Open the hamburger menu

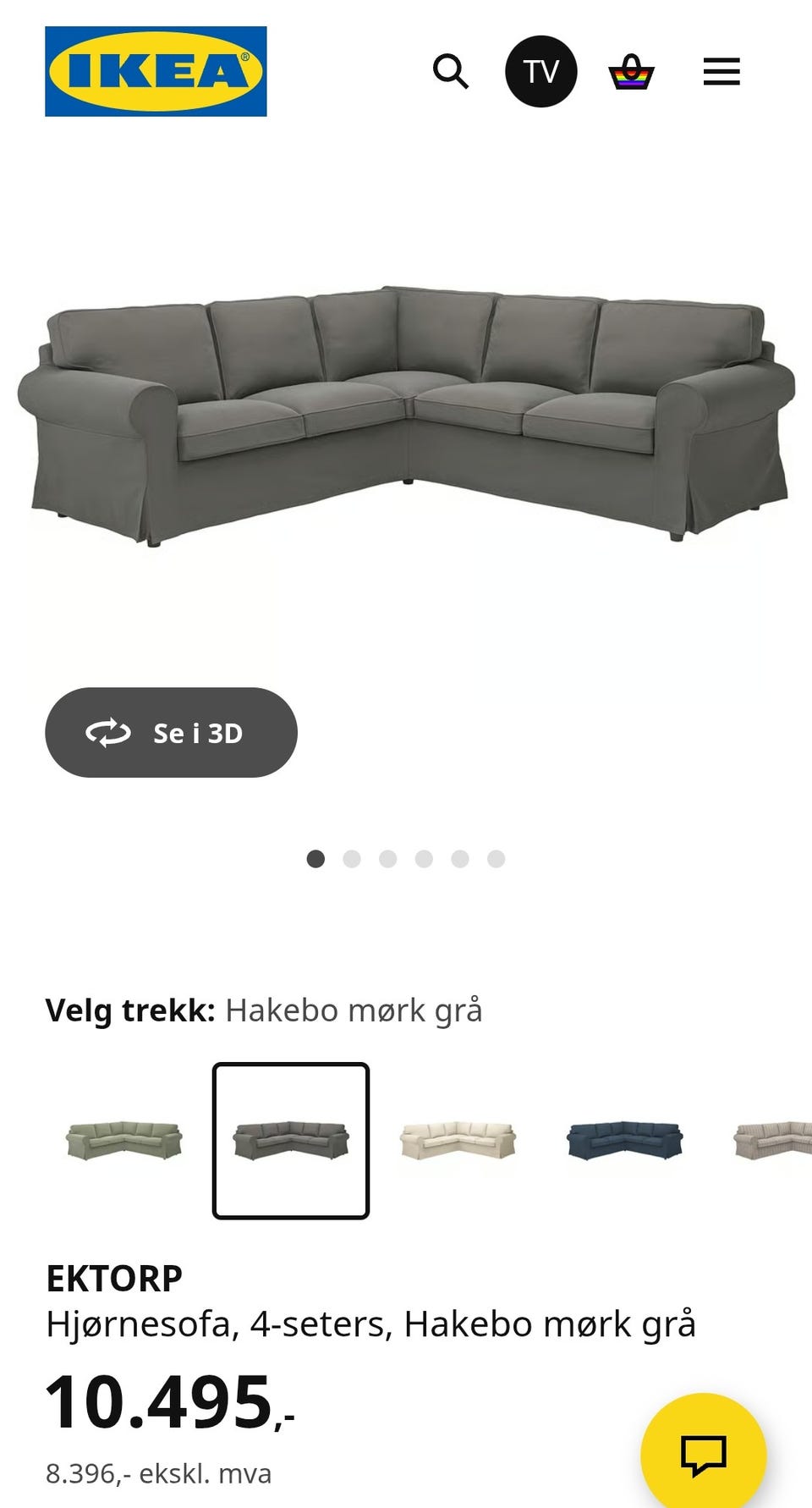click(721, 72)
